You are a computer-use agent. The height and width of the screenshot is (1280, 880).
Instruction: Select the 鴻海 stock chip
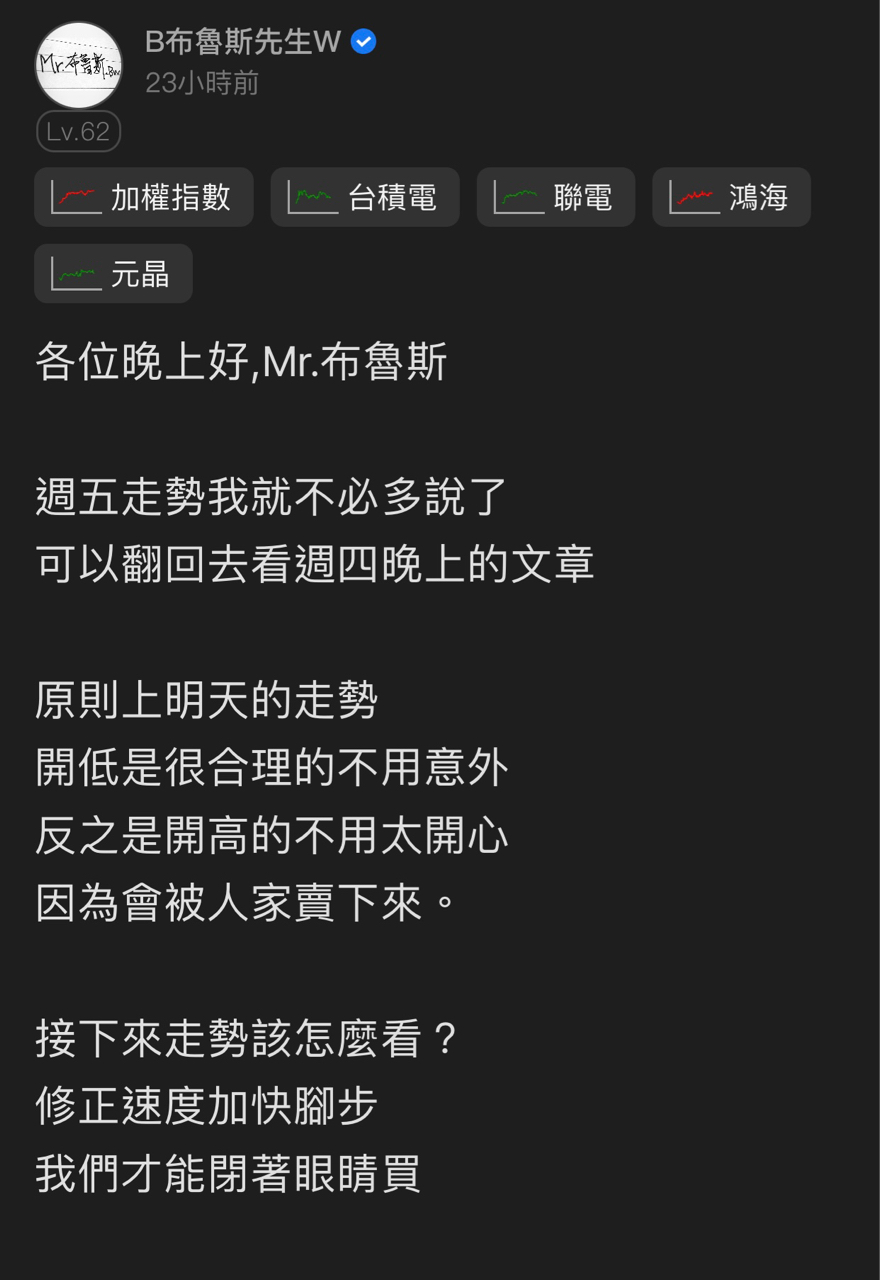[731, 197]
